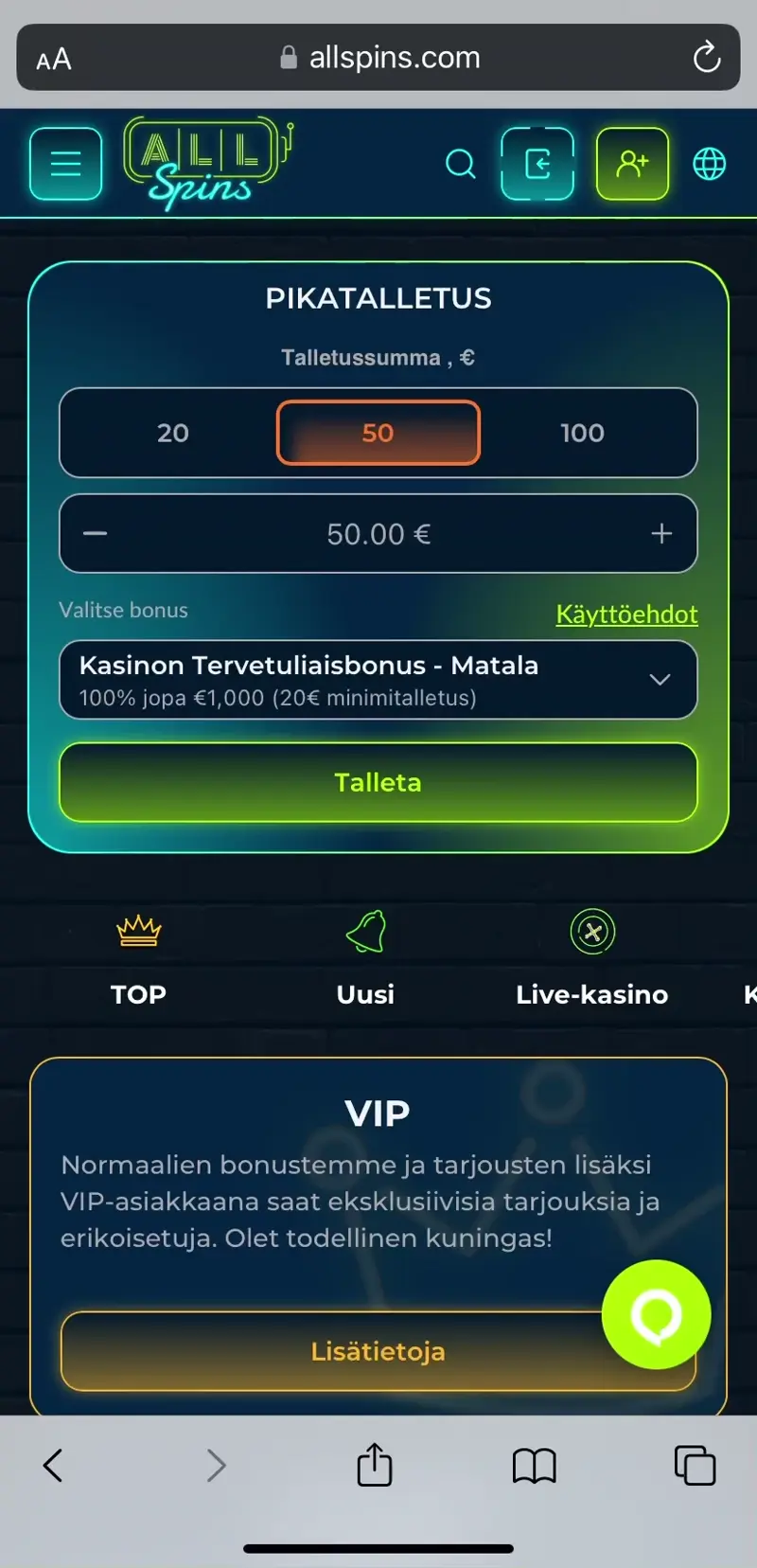757x1568 pixels.
Task: Select the 100 euro deposit amount
Action: click(x=582, y=433)
